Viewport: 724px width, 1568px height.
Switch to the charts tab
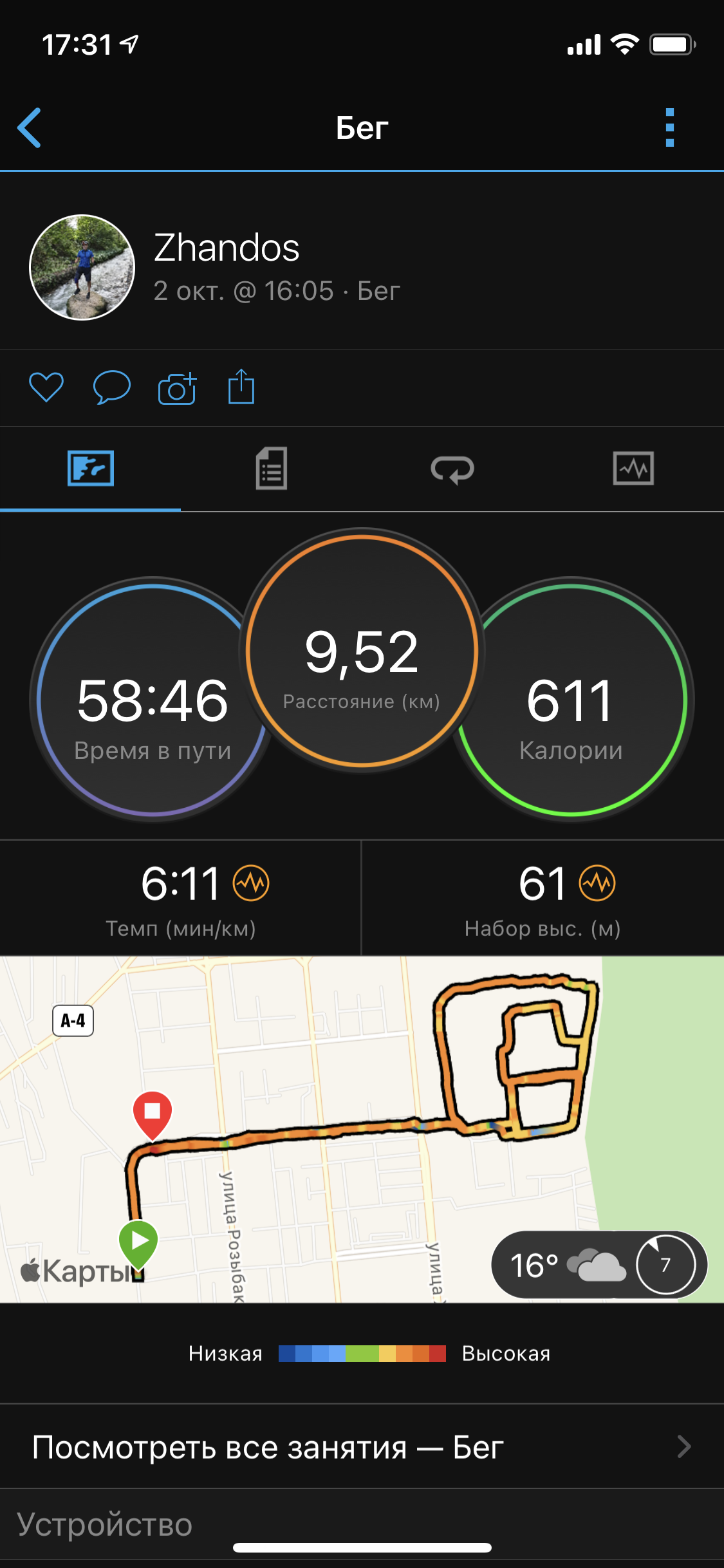(x=633, y=469)
